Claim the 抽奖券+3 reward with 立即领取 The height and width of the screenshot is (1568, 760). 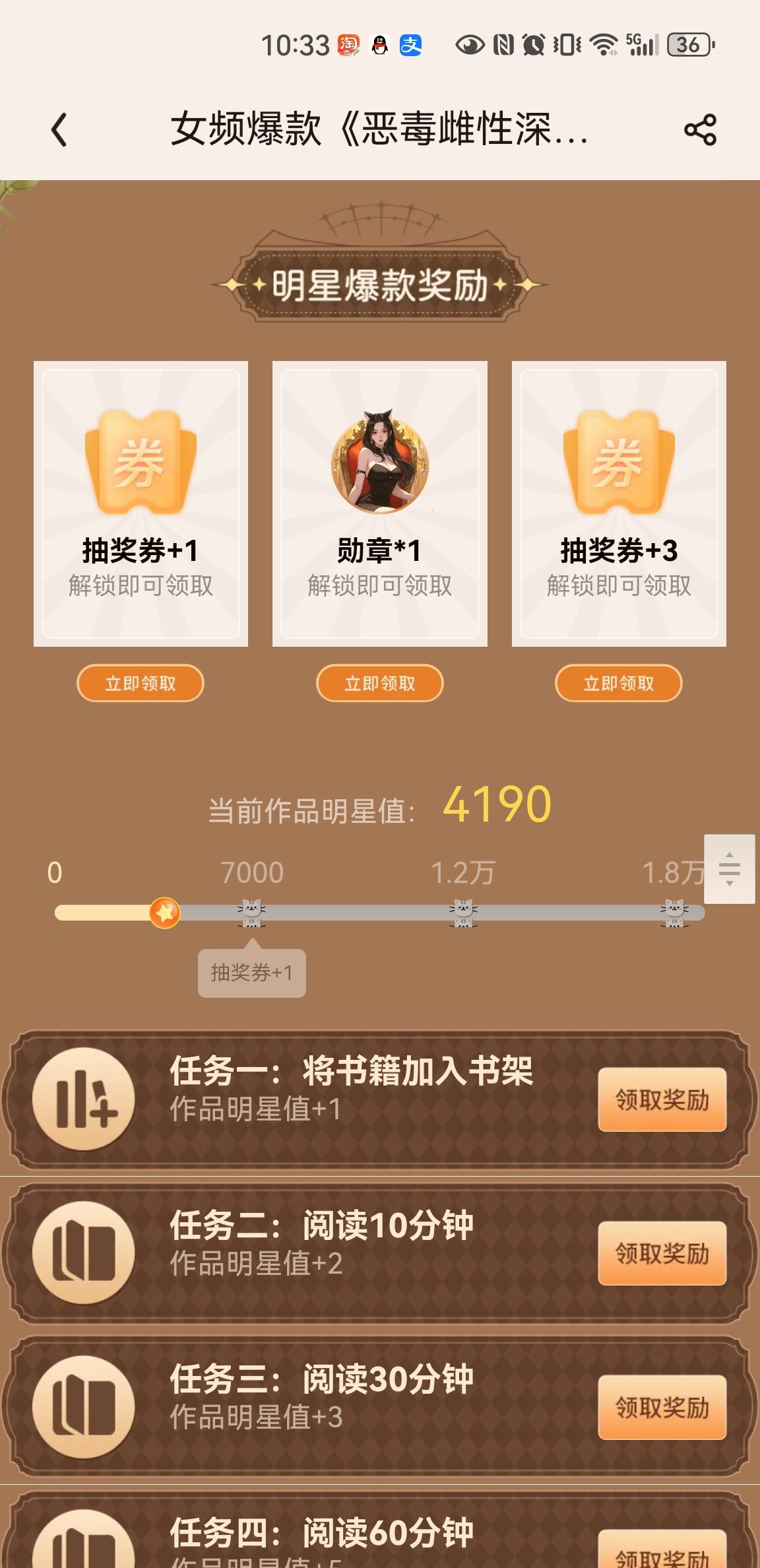(619, 683)
